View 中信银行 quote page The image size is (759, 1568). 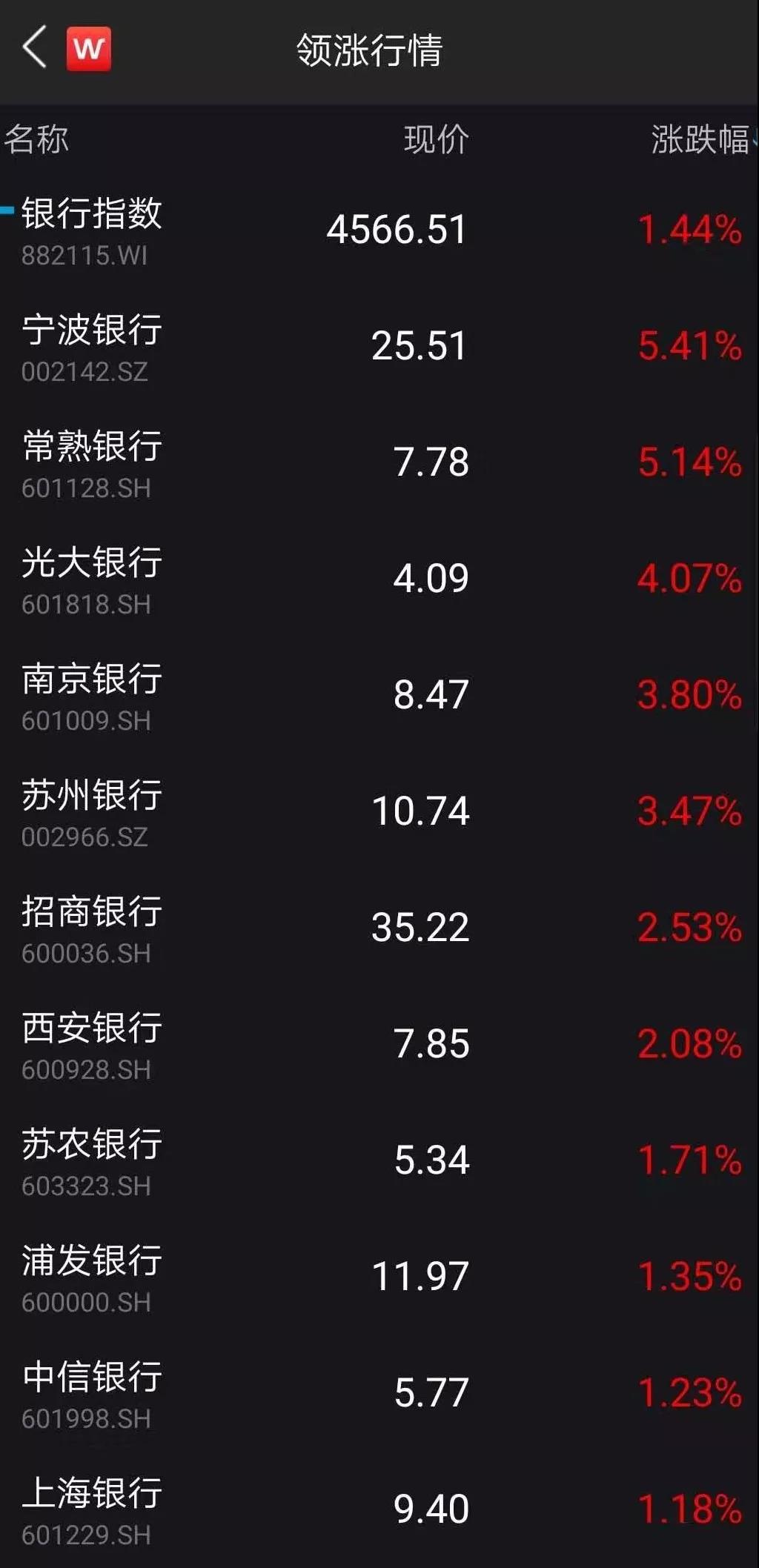379,1394
